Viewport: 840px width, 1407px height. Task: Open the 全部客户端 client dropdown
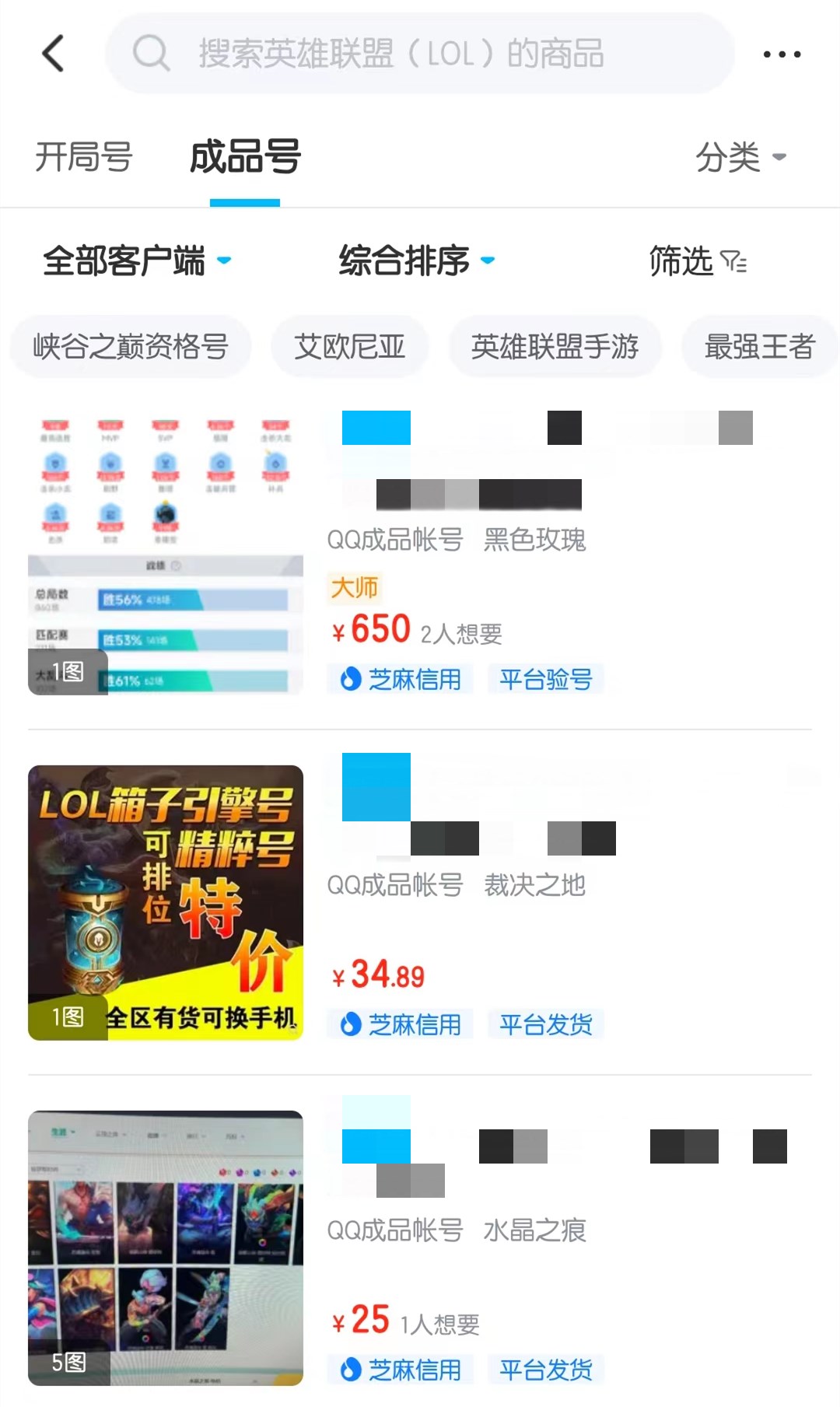point(136,261)
